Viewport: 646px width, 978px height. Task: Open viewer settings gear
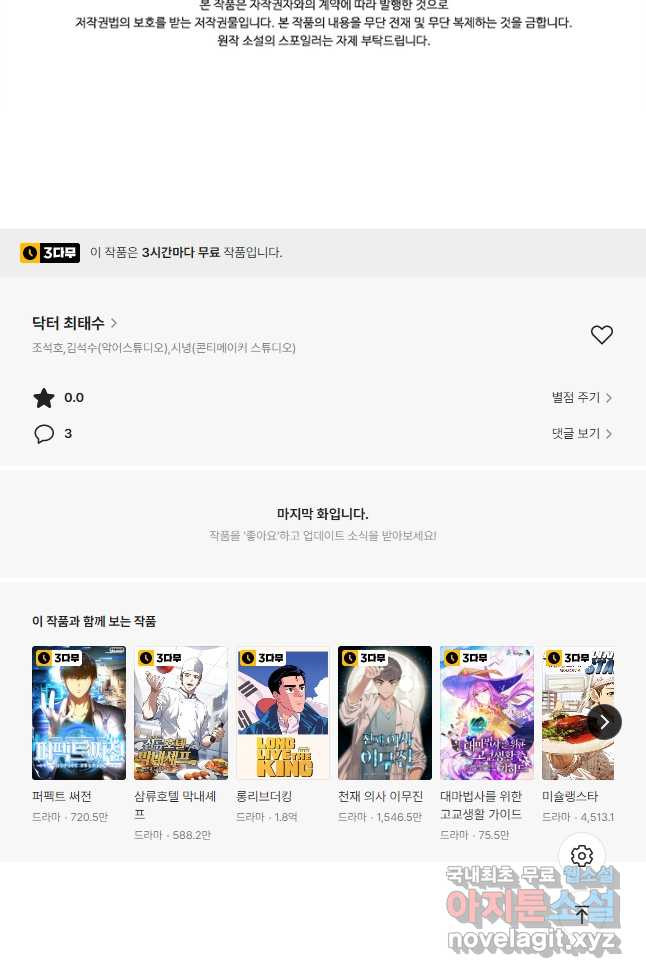click(582, 856)
